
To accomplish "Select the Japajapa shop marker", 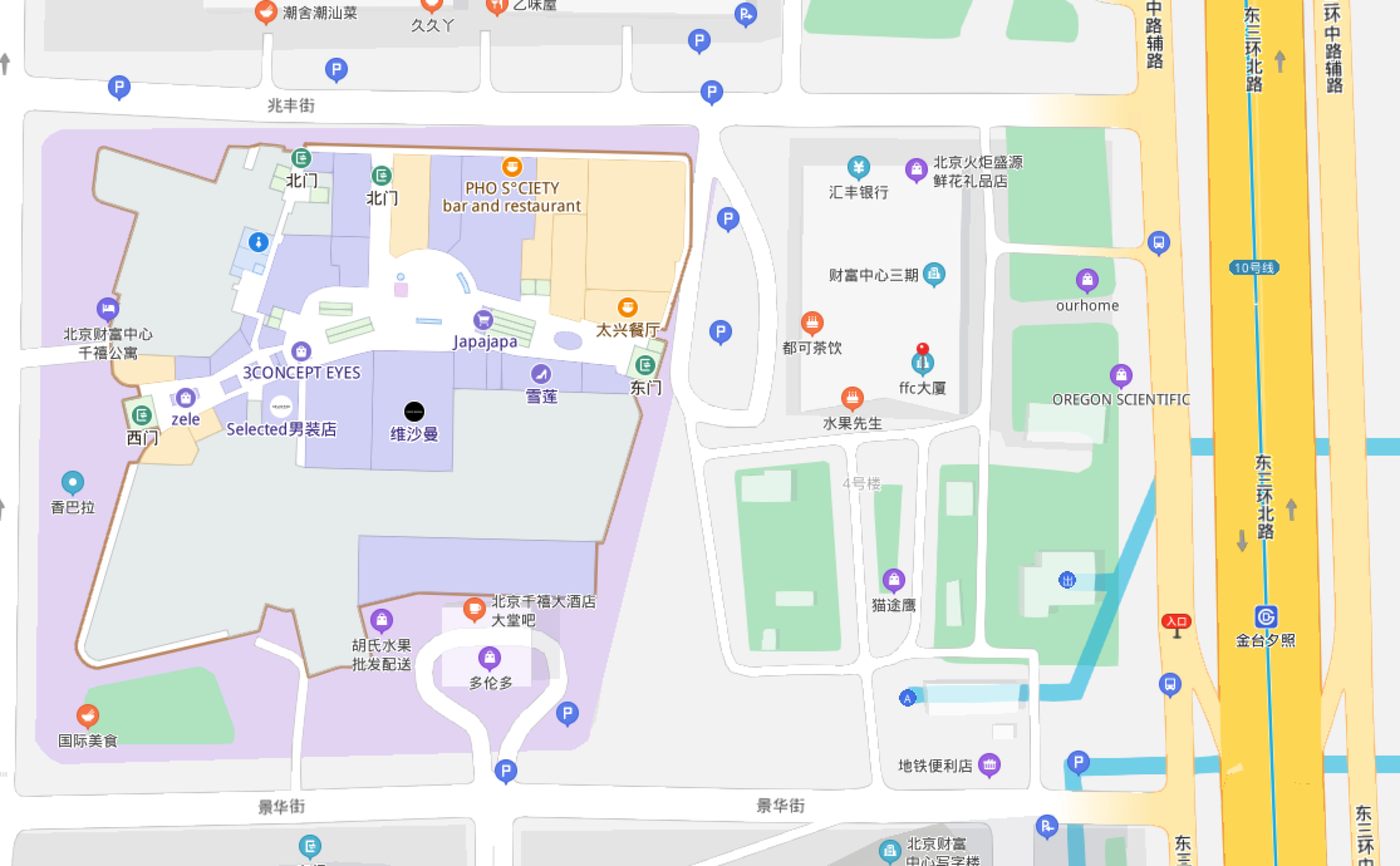I will click(x=483, y=320).
